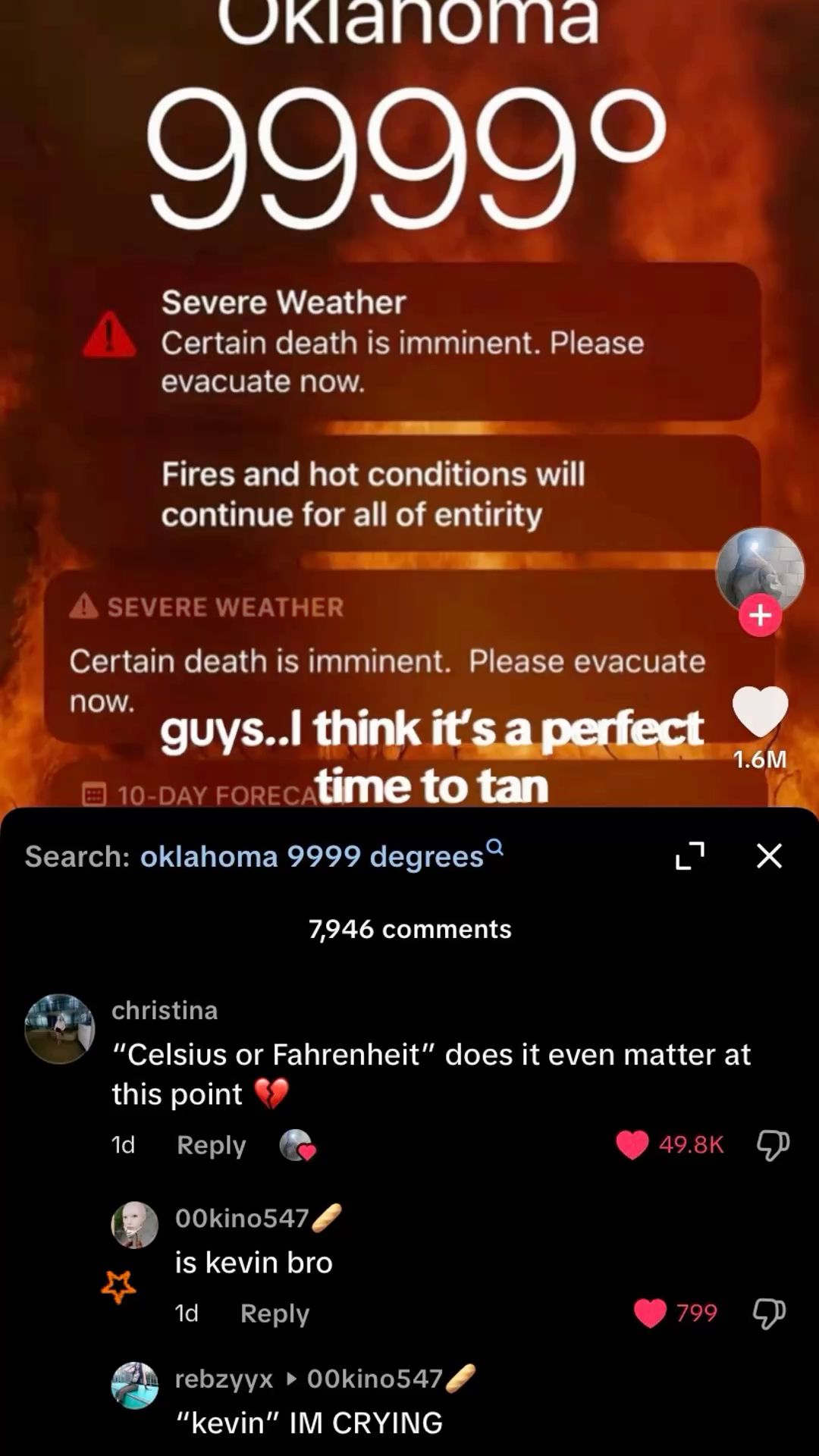This screenshot has width=819, height=1456.
Task: Open 00kino547's profile avatar
Action: click(x=135, y=1225)
